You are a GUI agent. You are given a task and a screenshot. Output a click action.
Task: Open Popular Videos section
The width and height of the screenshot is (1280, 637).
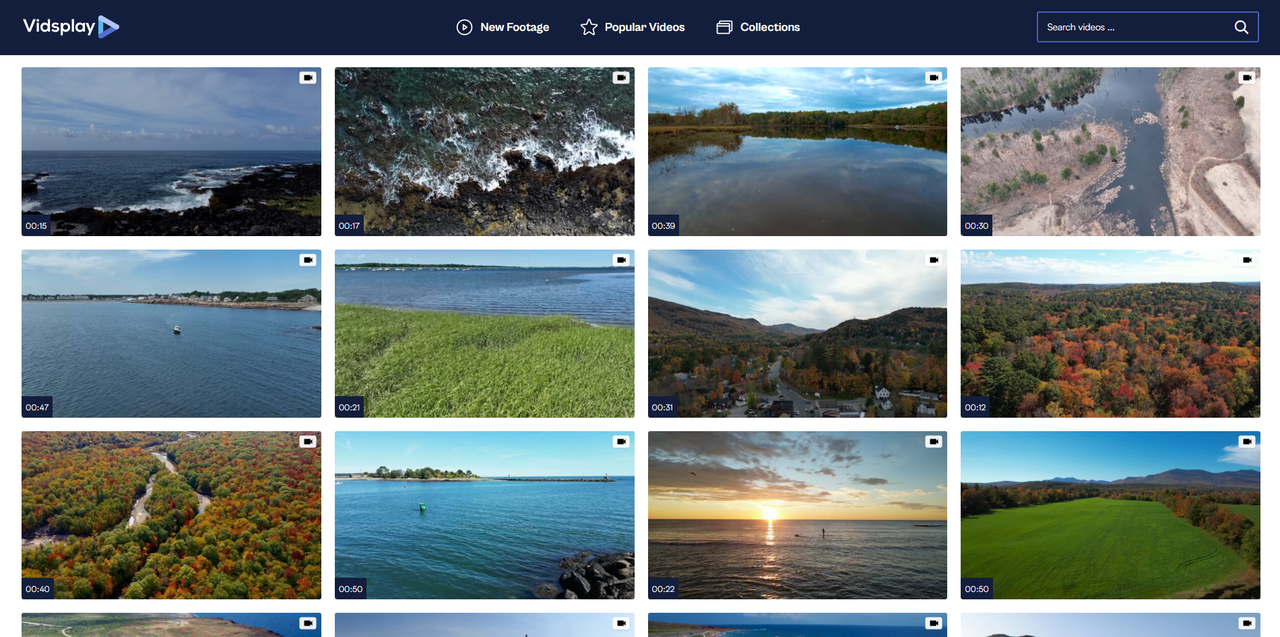coord(633,27)
